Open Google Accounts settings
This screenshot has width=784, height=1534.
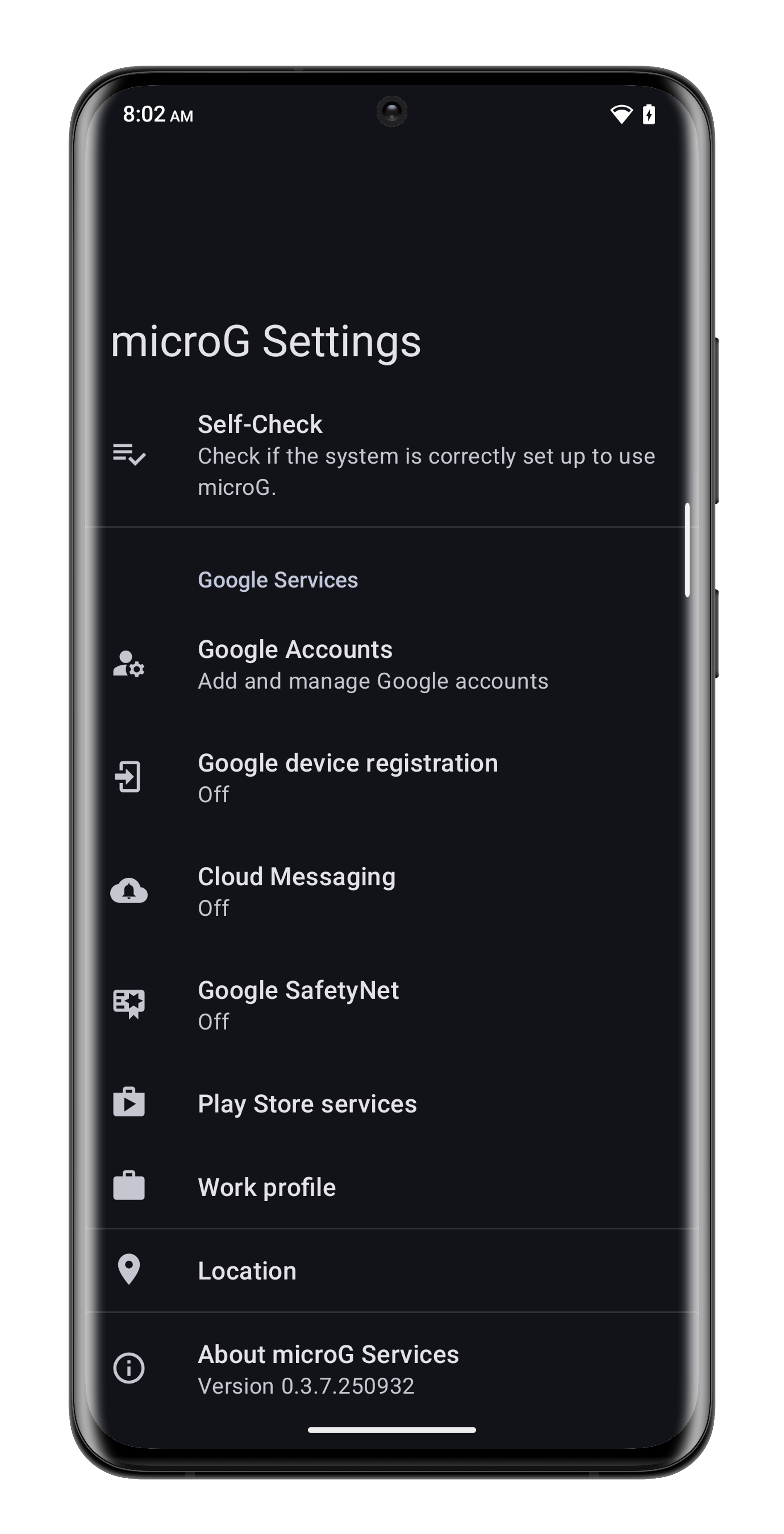(x=392, y=665)
